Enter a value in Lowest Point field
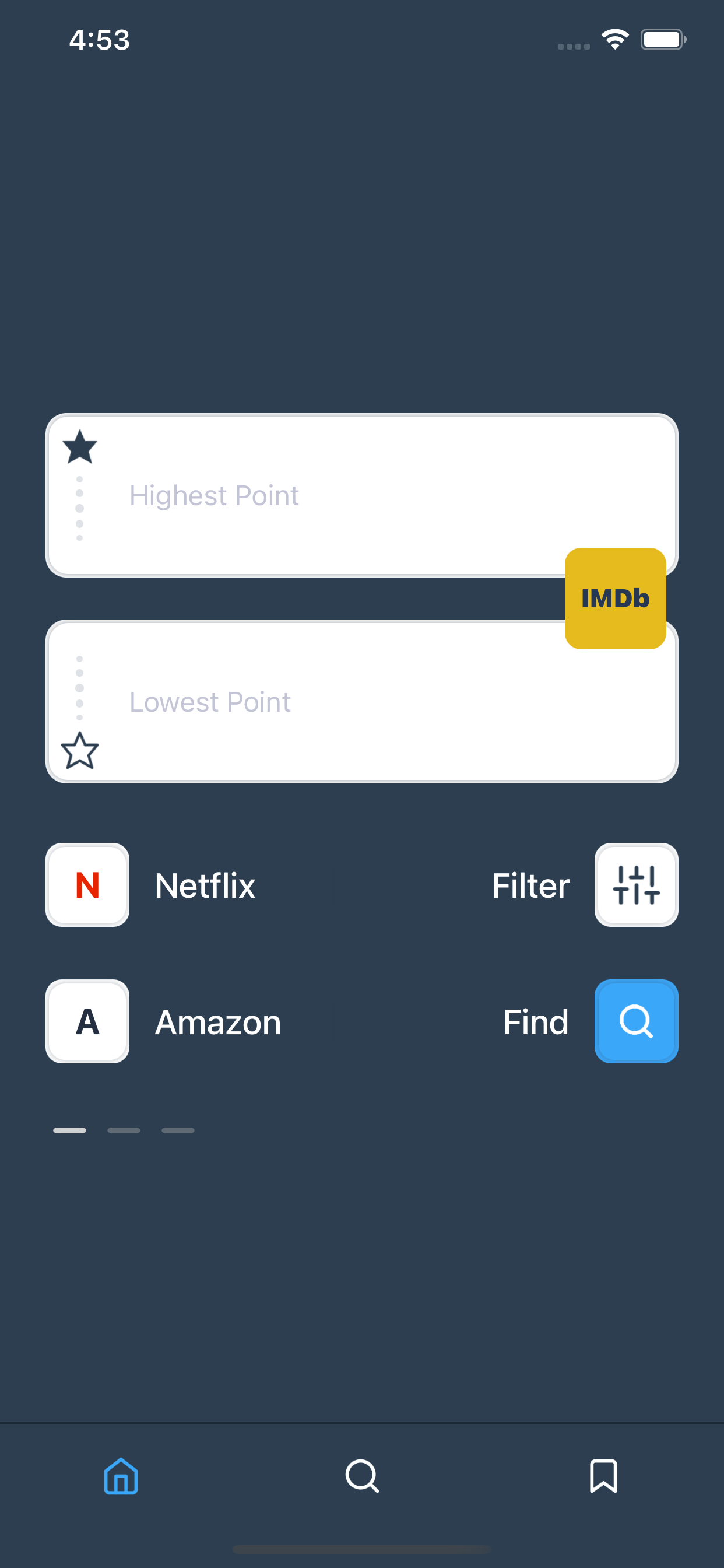724x1568 pixels. coord(340,702)
